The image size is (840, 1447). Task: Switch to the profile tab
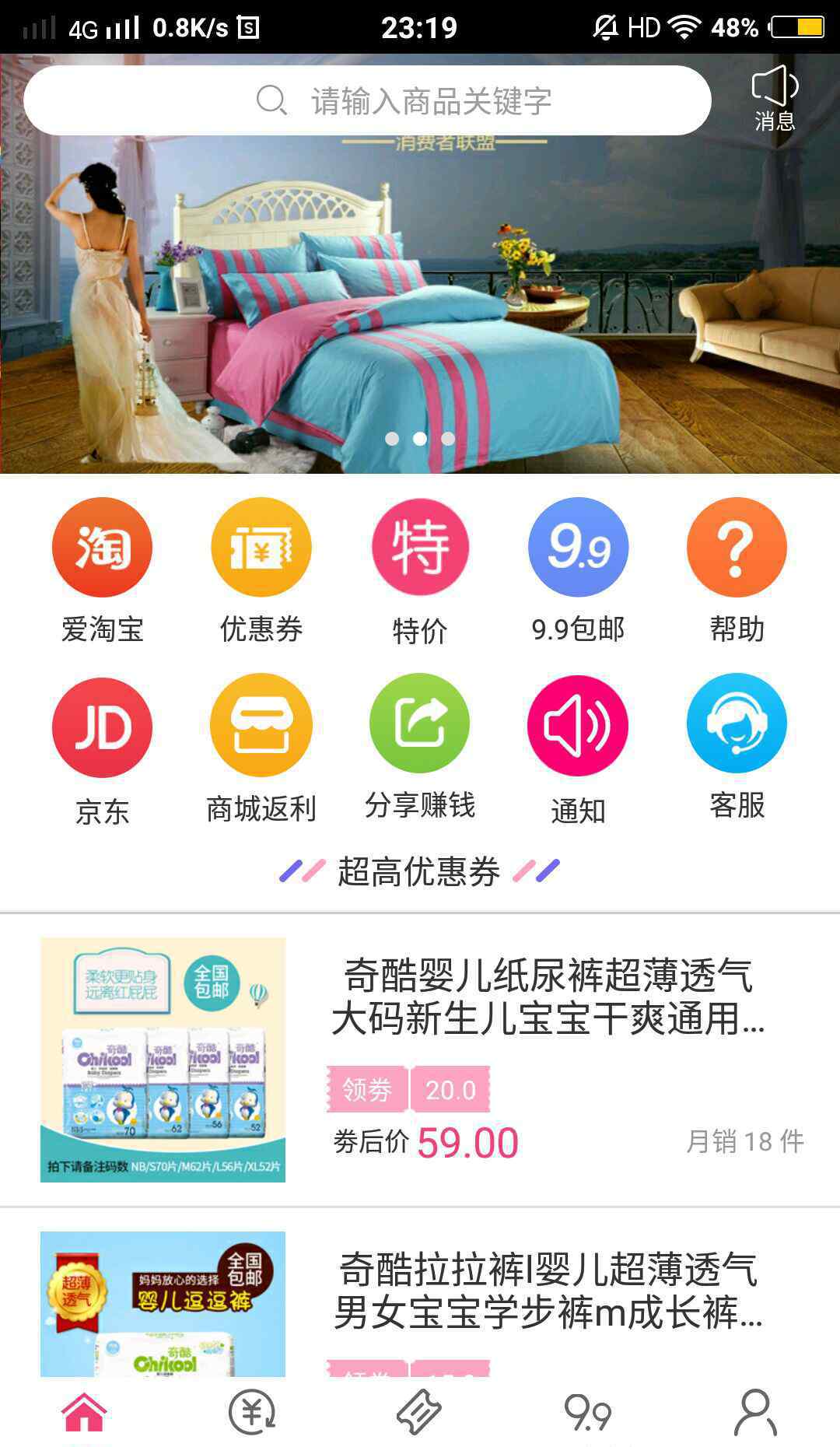point(754,1412)
